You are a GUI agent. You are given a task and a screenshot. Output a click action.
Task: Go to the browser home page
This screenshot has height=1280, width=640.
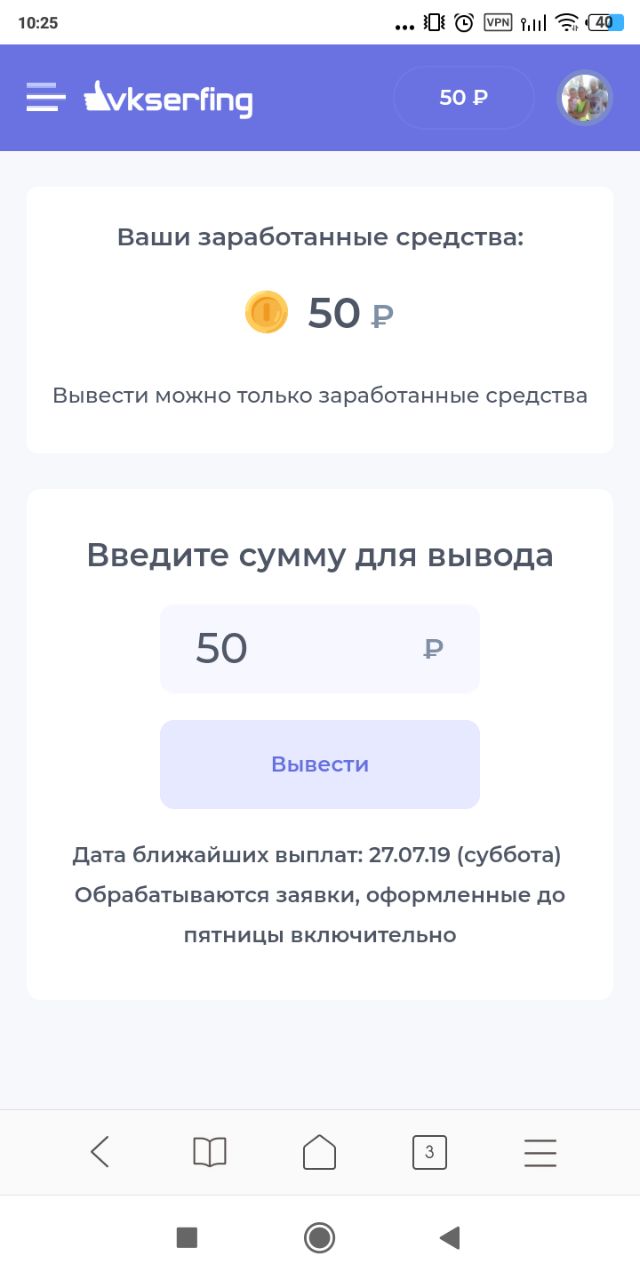[320, 1152]
